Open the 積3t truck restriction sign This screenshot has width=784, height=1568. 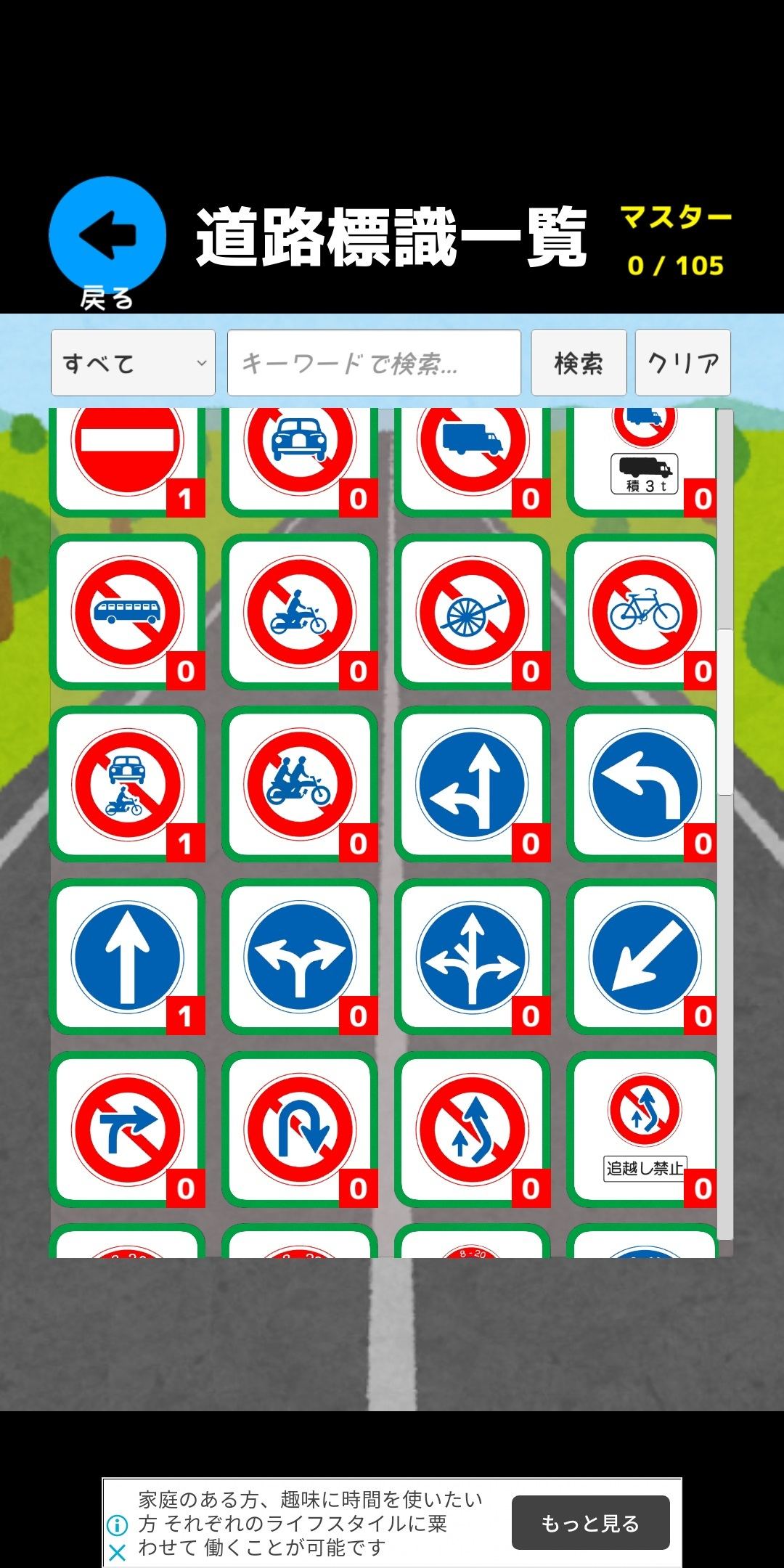(x=643, y=462)
